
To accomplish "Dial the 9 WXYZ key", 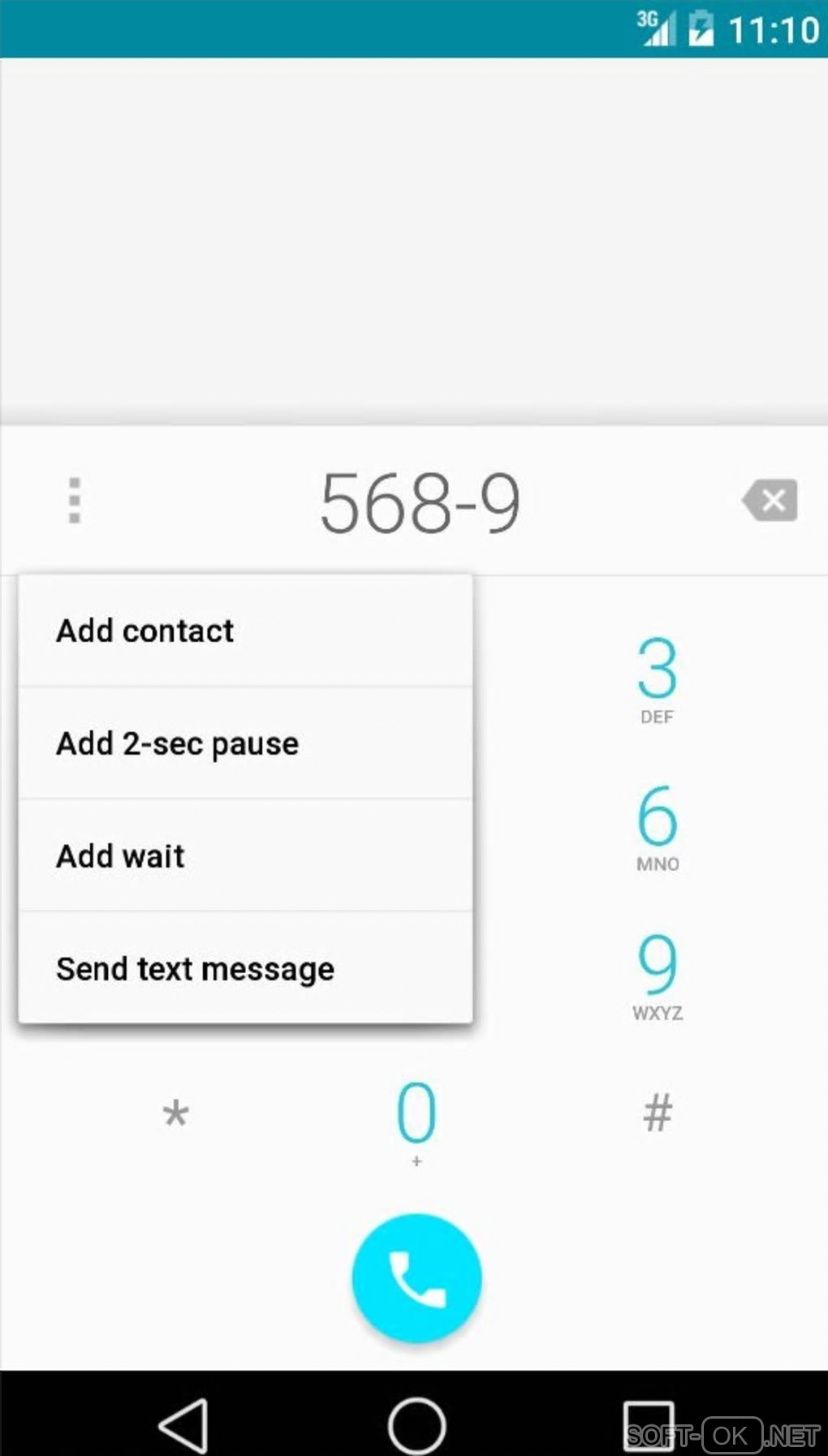I will click(657, 975).
